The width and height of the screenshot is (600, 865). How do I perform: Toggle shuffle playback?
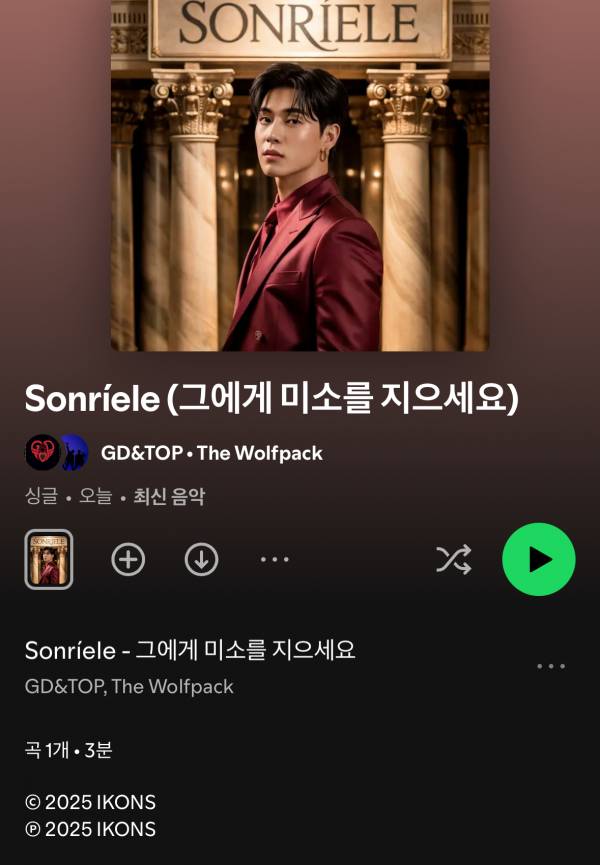click(453, 560)
